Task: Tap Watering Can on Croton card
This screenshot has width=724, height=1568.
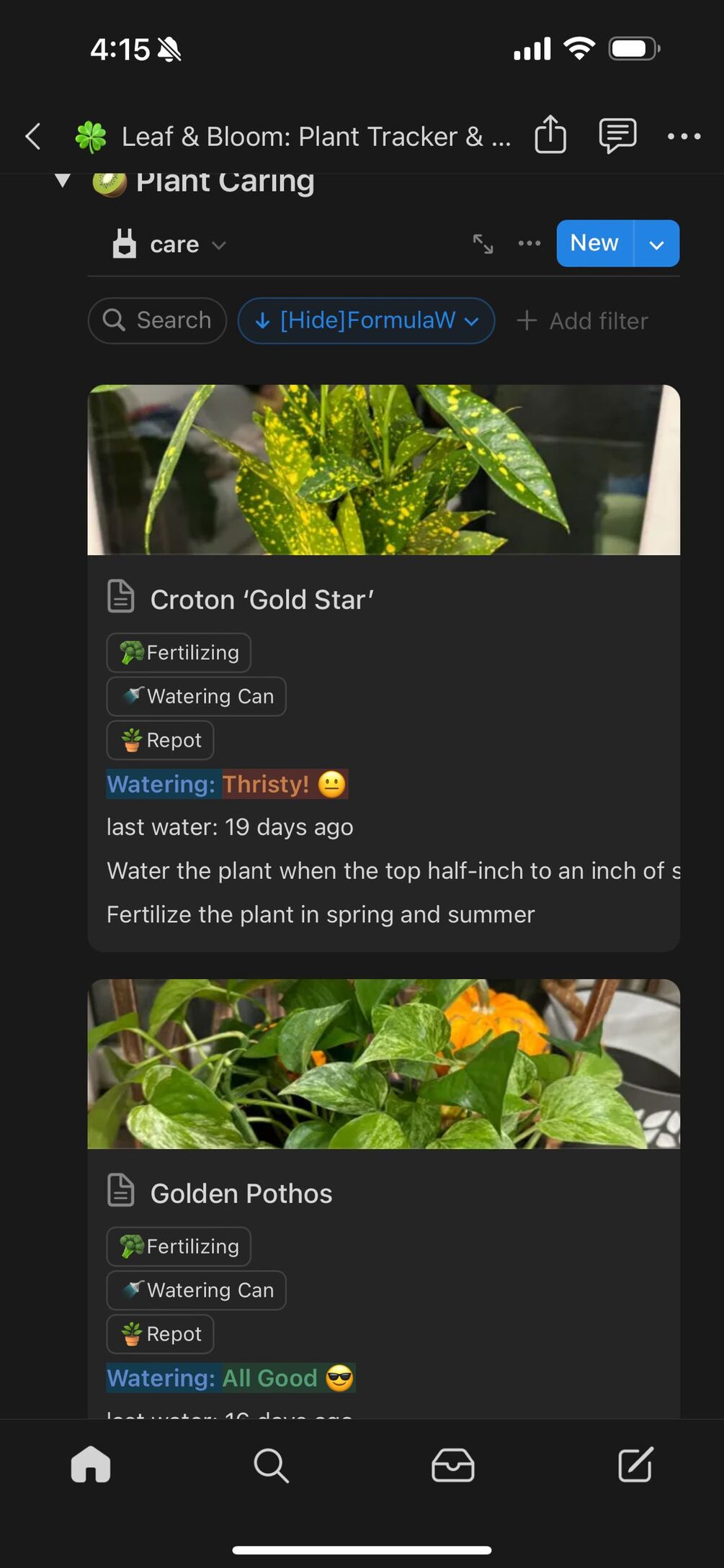Action: coord(197,697)
